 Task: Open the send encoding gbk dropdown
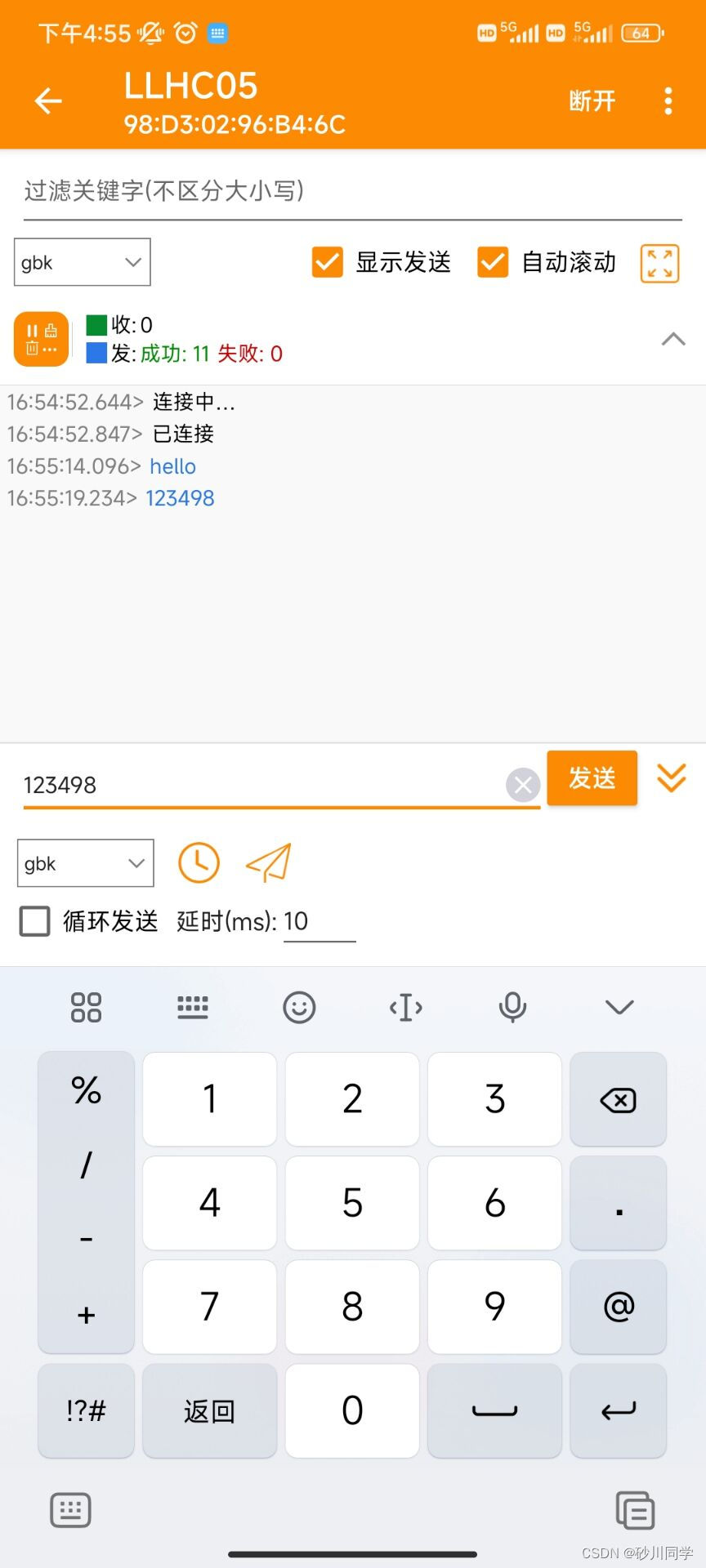pyautogui.click(x=85, y=863)
